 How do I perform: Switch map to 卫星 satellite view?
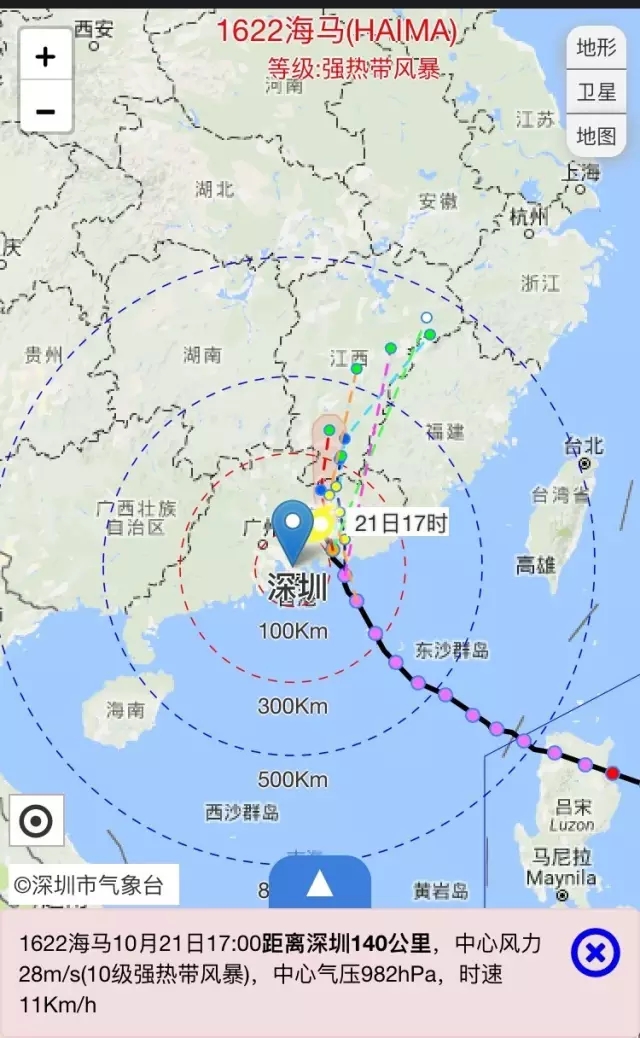click(x=597, y=92)
